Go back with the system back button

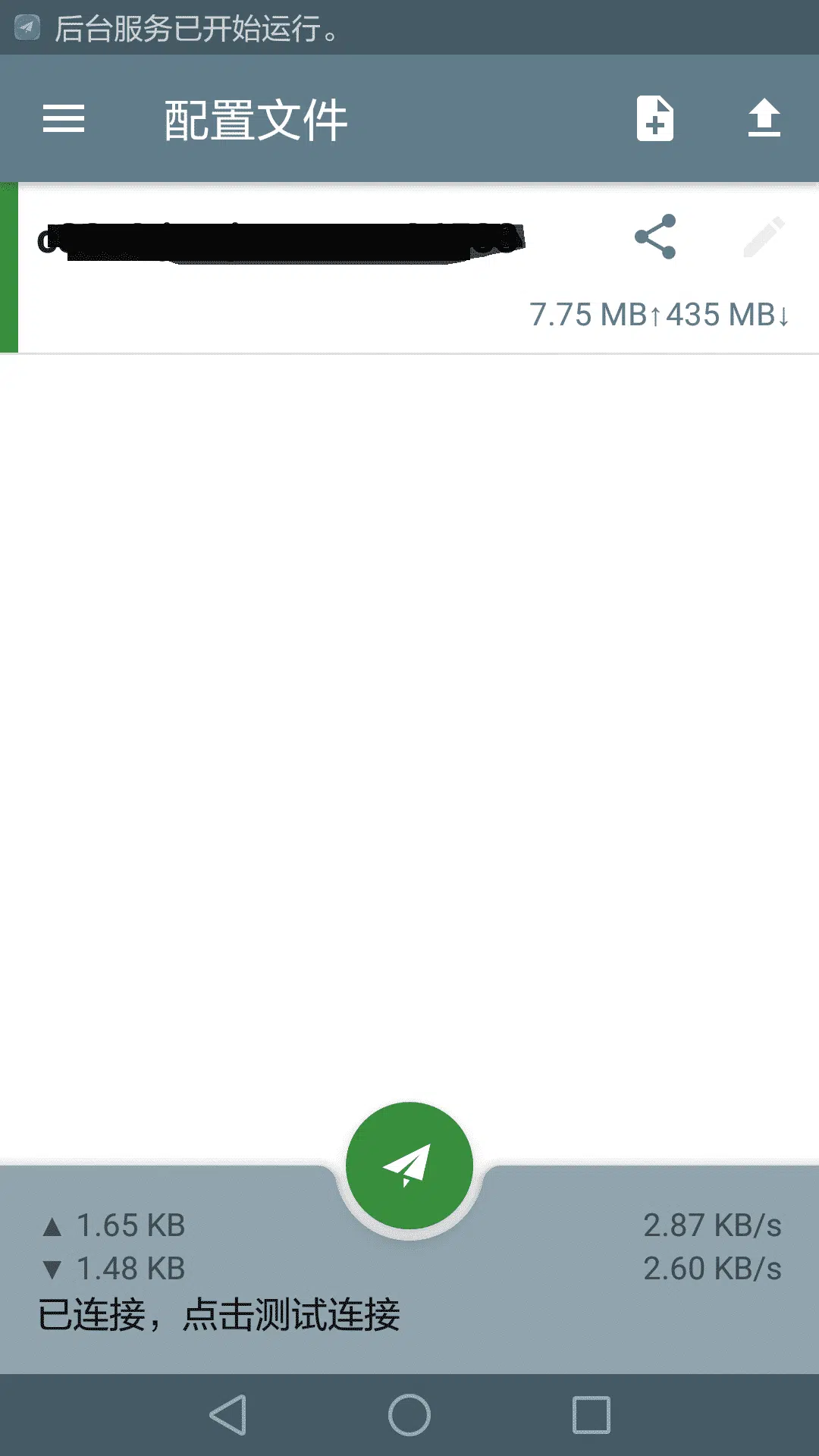pyautogui.click(x=228, y=1415)
